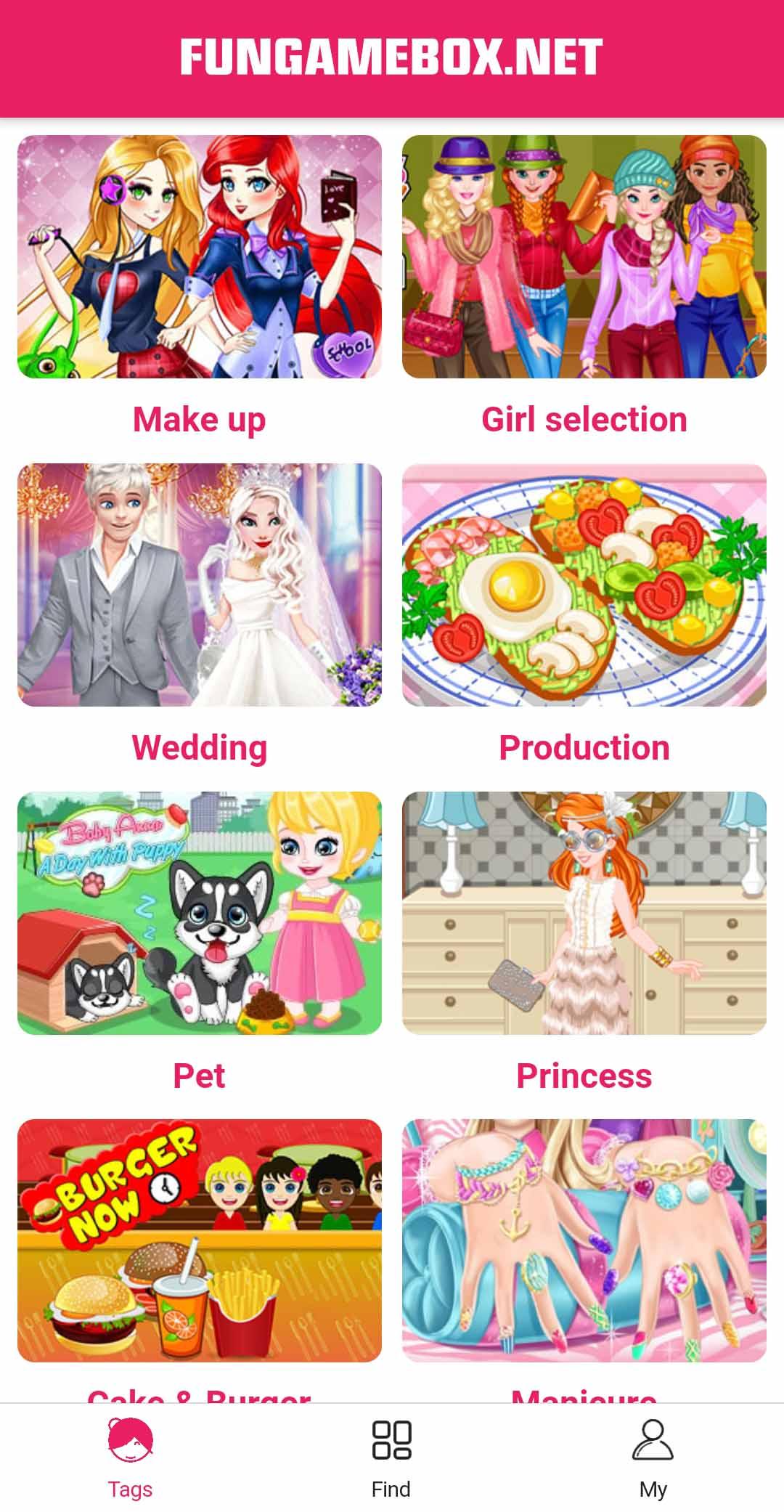Select the Wedding category label

[x=199, y=747]
